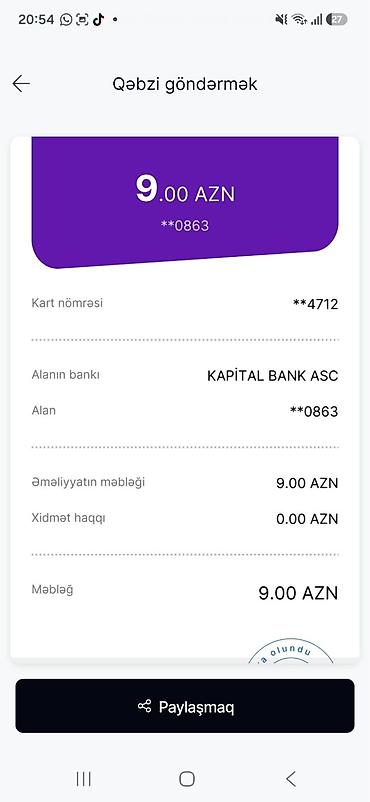Go to the phone's home screen
The image size is (370, 802).
[x=187, y=779]
